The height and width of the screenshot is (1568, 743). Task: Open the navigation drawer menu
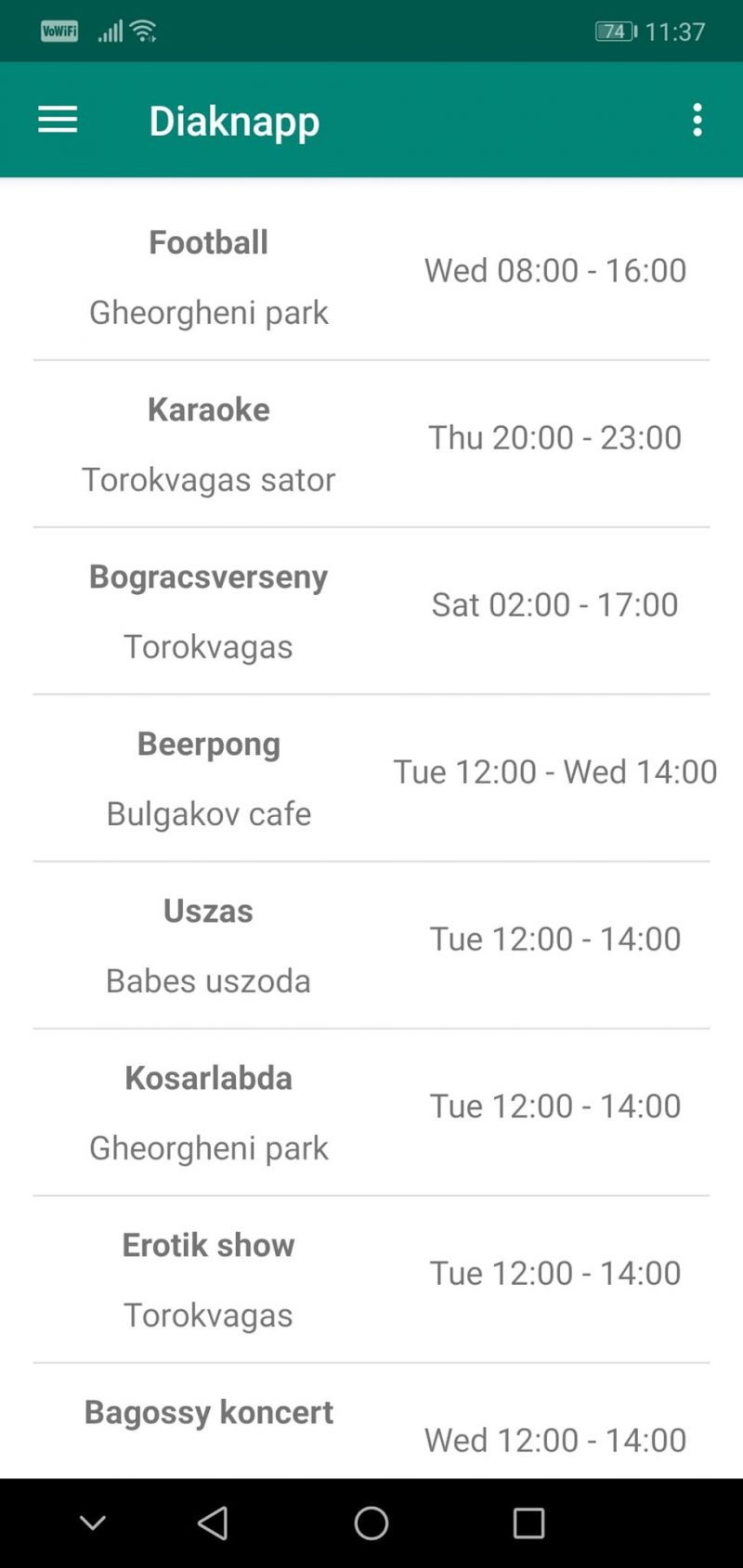[x=57, y=119]
